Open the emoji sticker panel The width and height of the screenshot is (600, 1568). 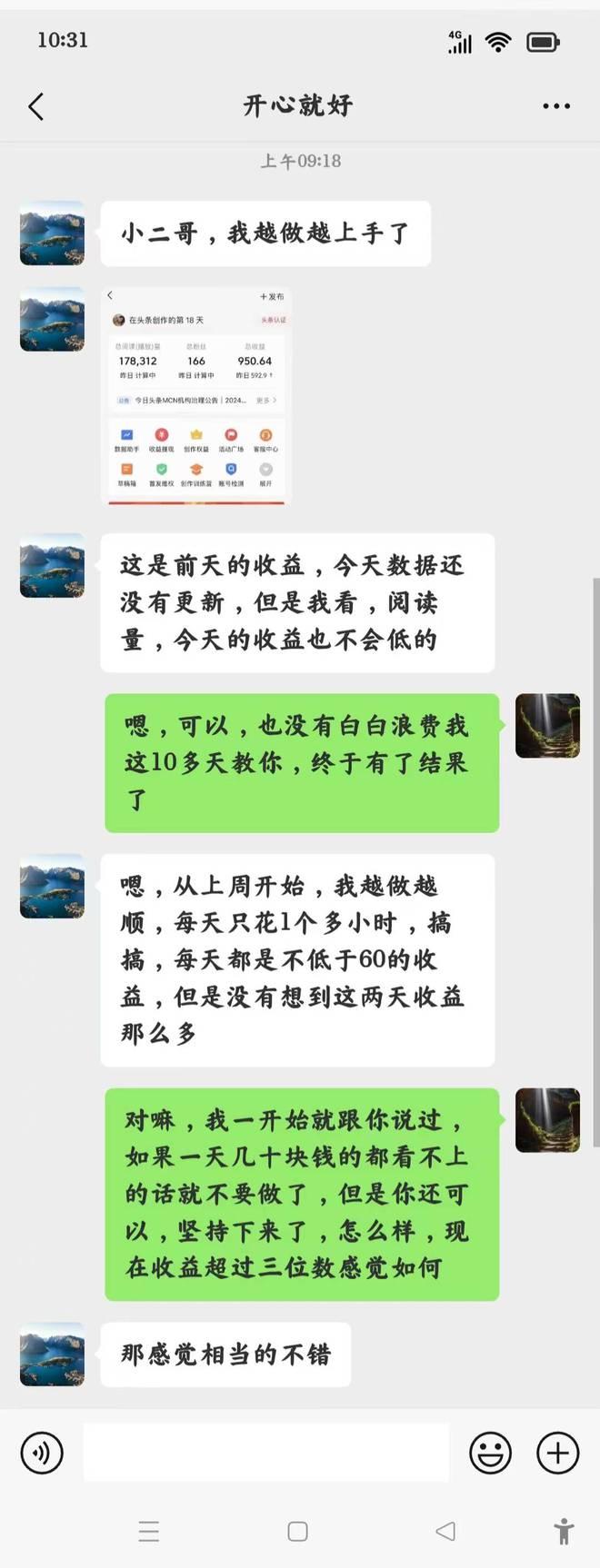[x=490, y=1453]
